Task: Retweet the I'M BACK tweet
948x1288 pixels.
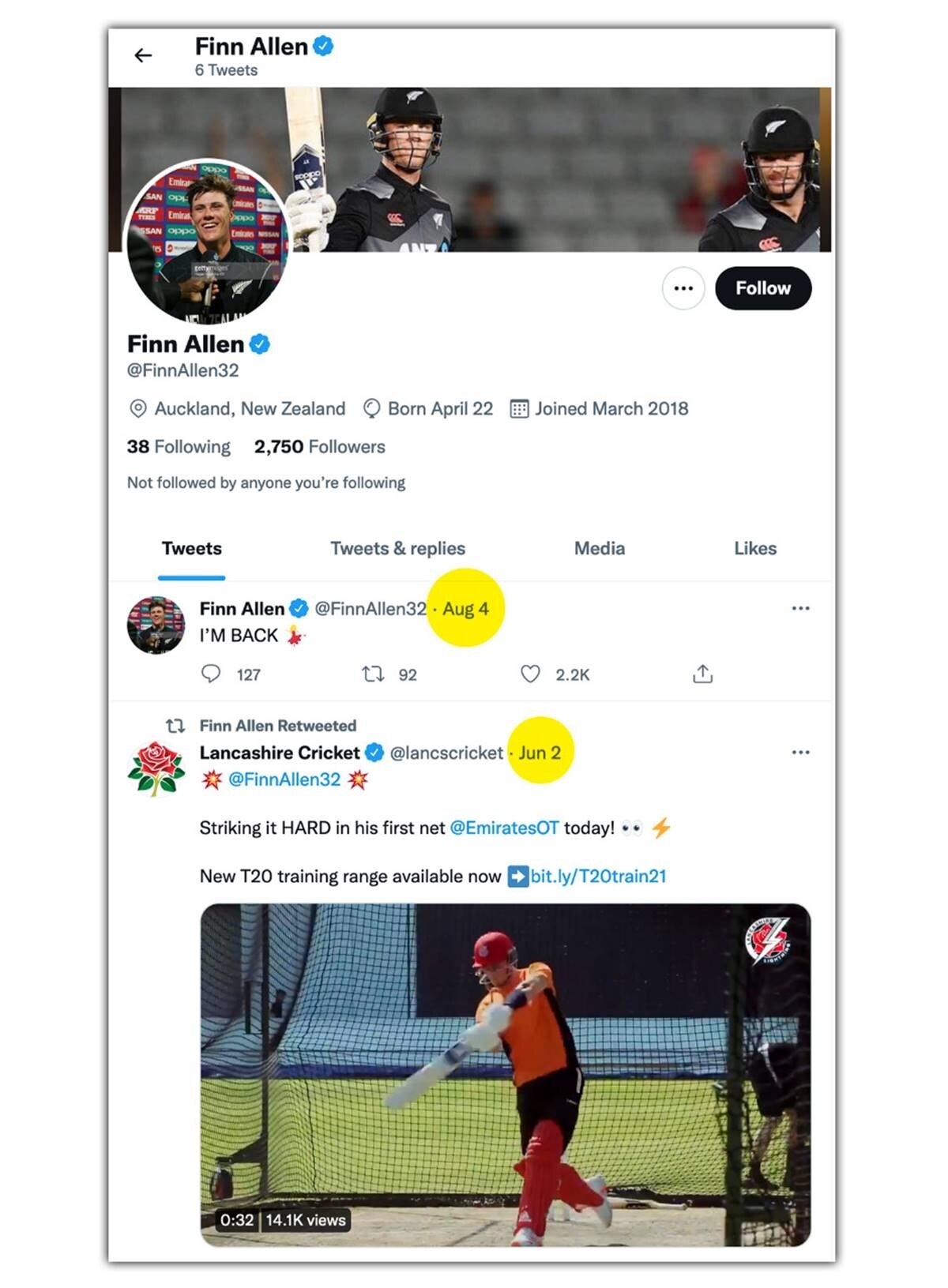Action: point(373,674)
